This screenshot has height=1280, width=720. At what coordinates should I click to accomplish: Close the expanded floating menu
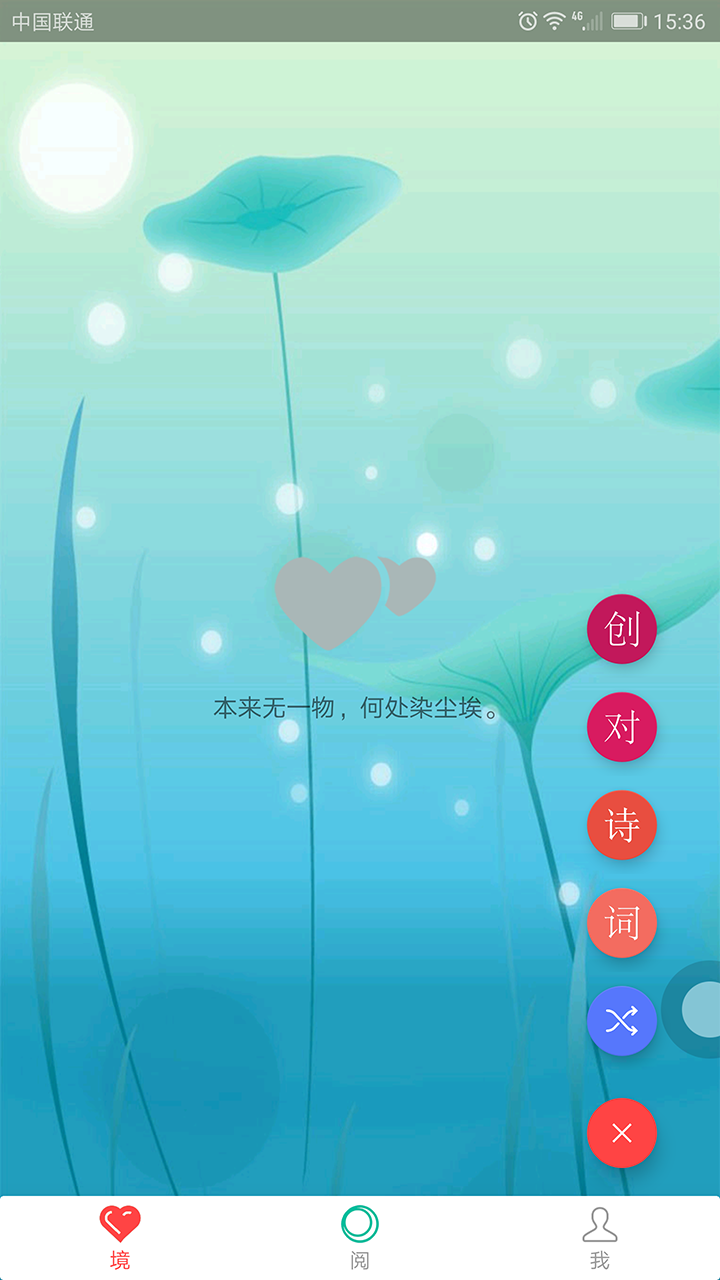coord(622,1133)
